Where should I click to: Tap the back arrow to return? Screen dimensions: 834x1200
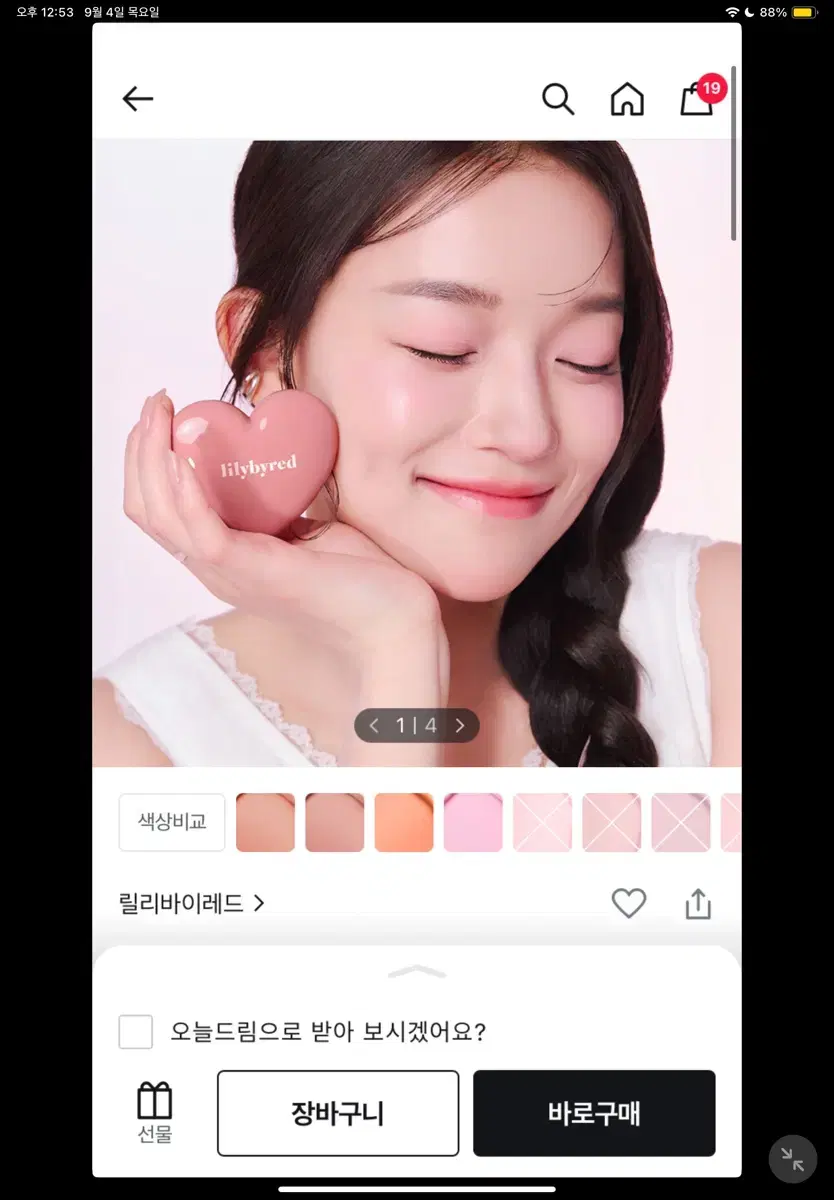click(x=138, y=98)
